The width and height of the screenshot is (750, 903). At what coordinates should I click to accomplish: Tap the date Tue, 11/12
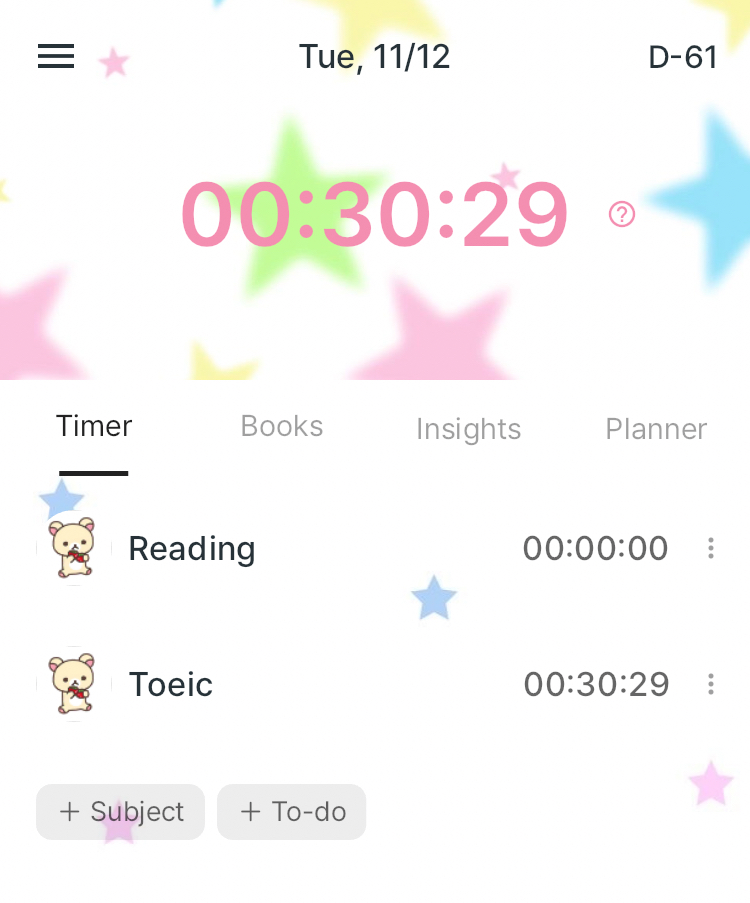point(375,57)
